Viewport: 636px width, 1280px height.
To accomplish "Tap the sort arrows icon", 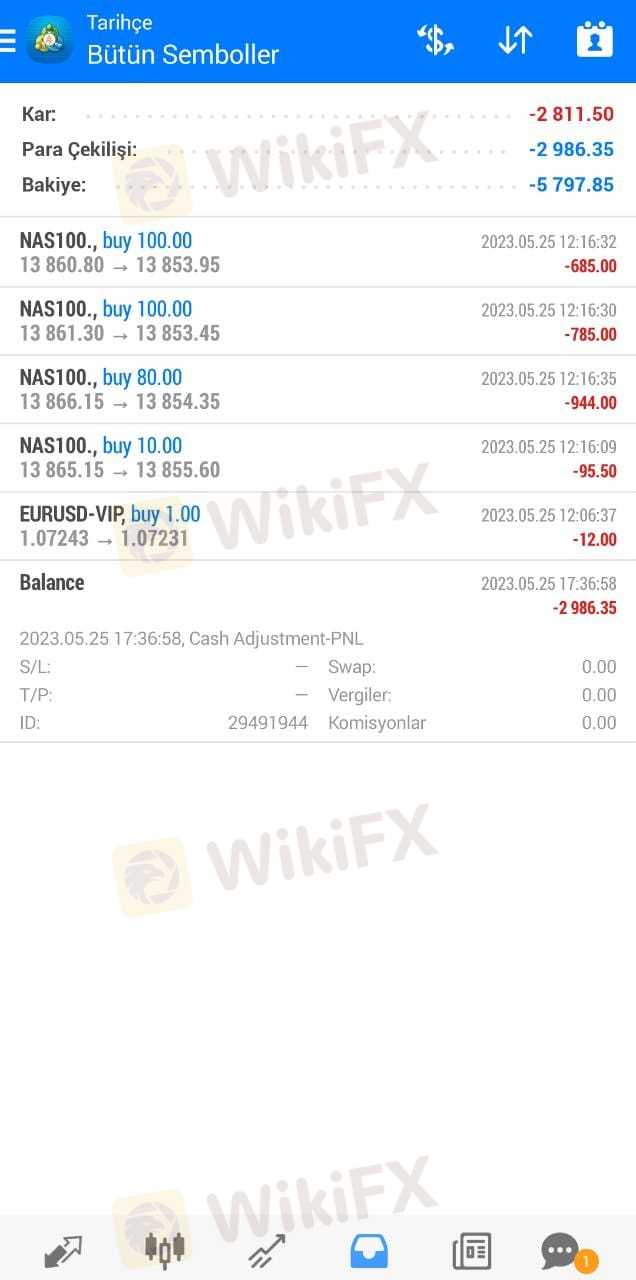I will click(x=515, y=39).
